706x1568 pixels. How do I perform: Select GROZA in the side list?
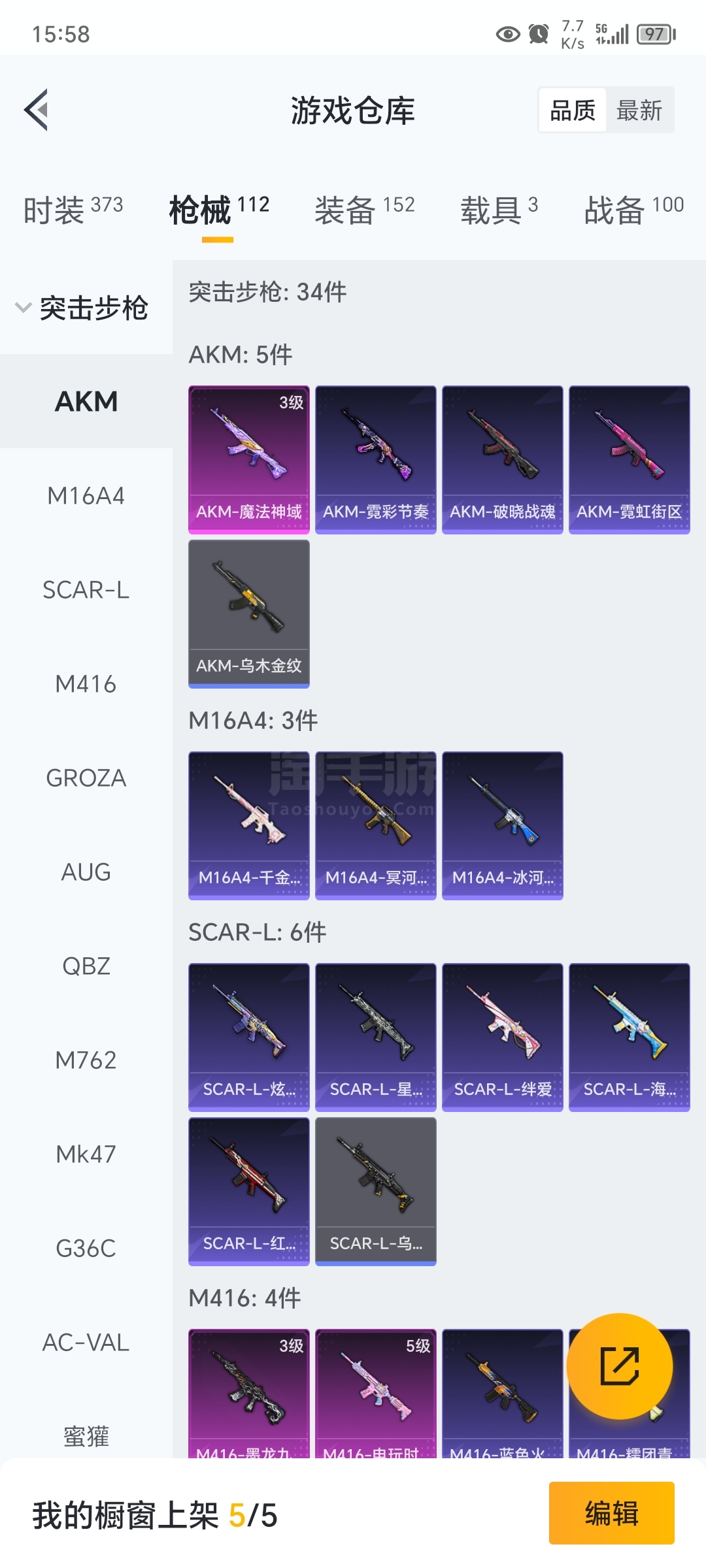click(x=86, y=778)
